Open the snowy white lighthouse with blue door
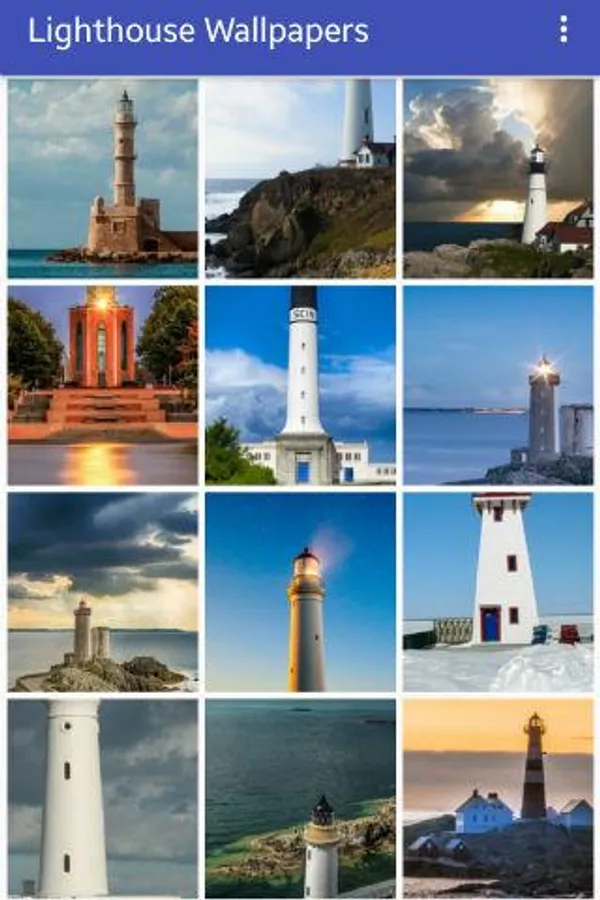 tap(498, 592)
